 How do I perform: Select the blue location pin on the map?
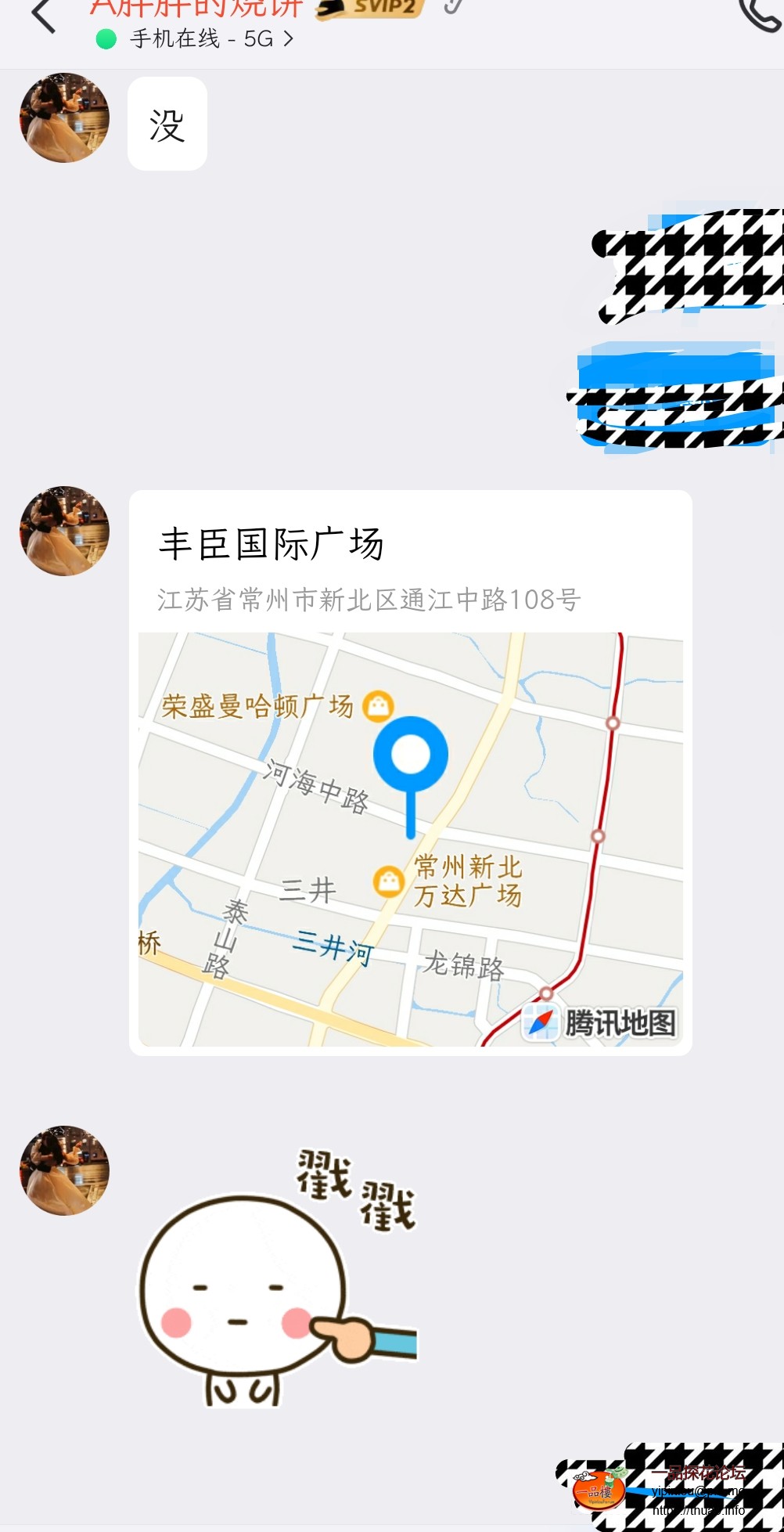point(410,755)
